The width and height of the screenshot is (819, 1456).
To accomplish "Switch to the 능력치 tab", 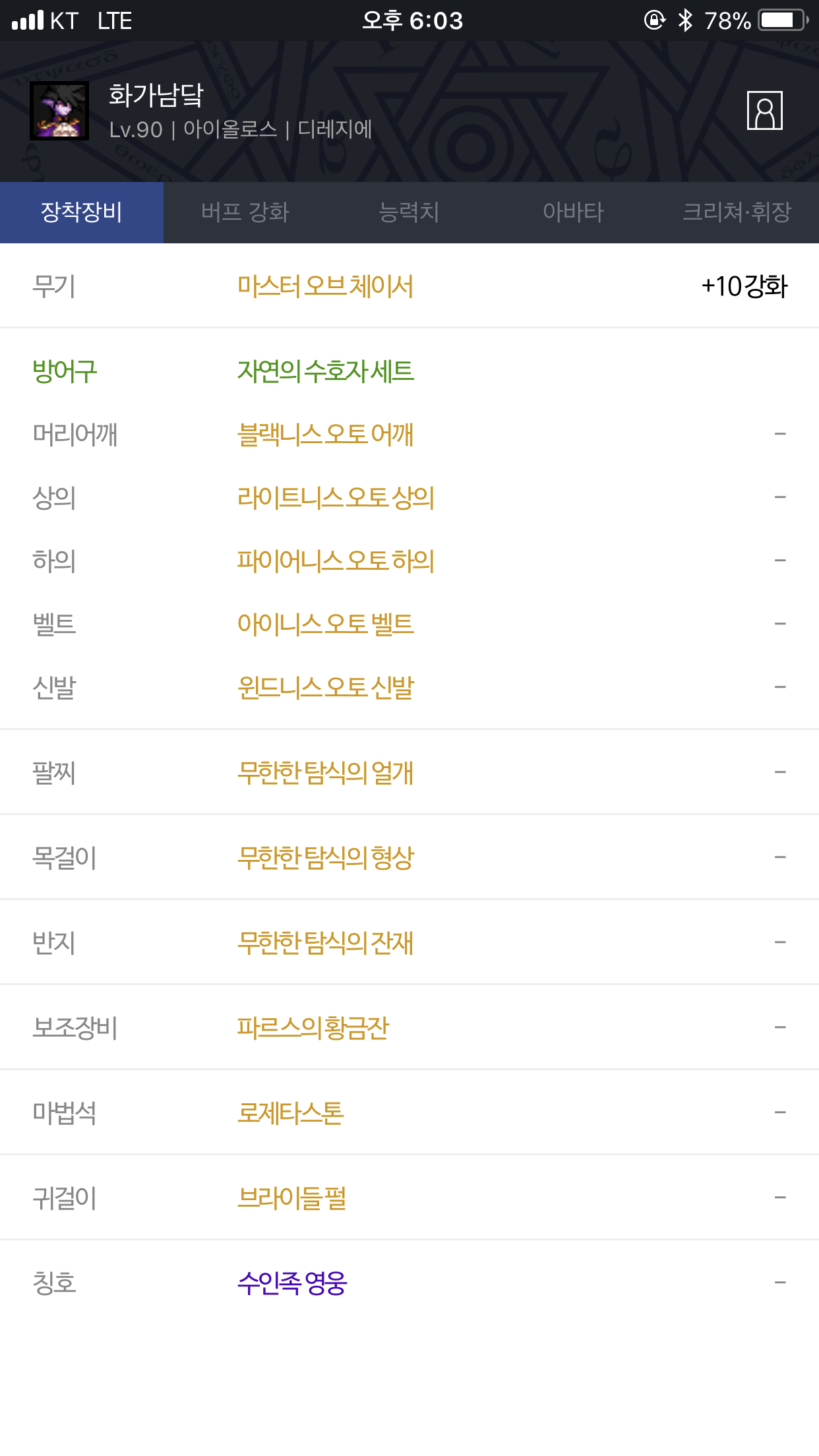I will click(409, 212).
